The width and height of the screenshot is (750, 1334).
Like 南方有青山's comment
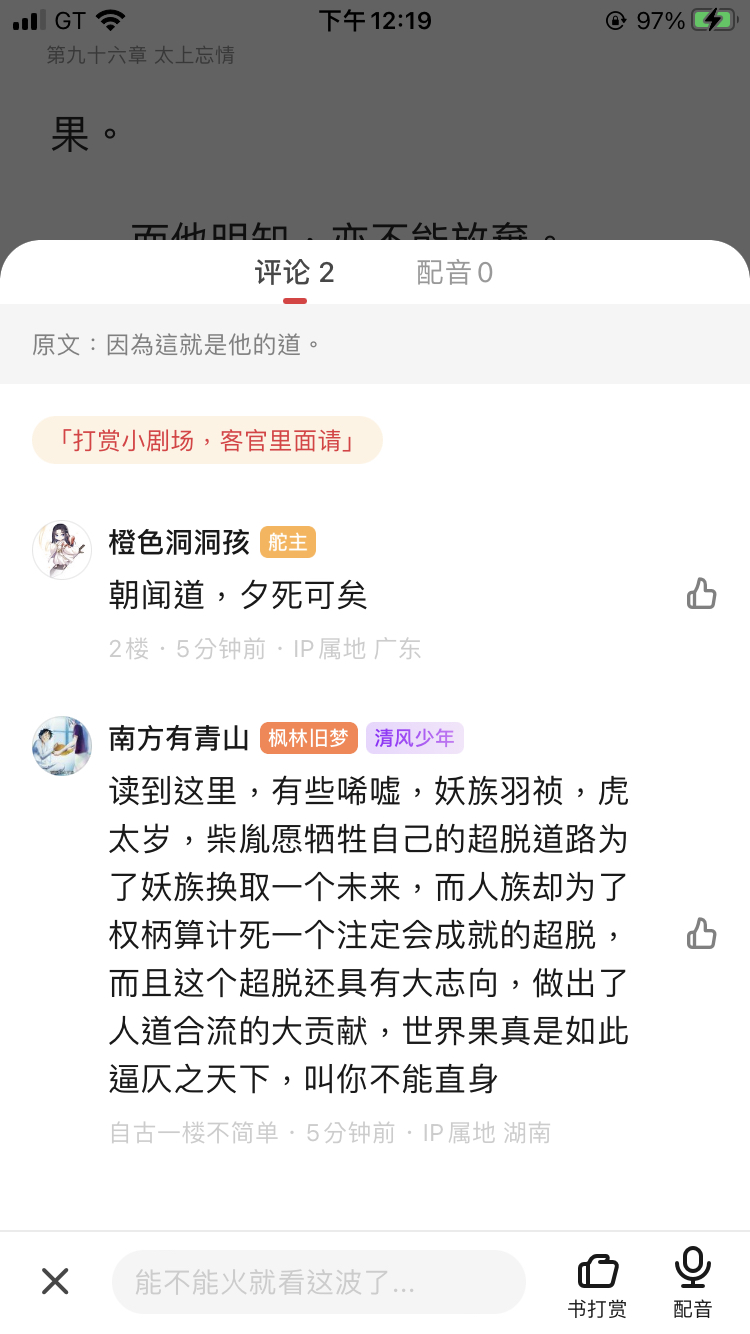pyautogui.click(x=701, y=934)
